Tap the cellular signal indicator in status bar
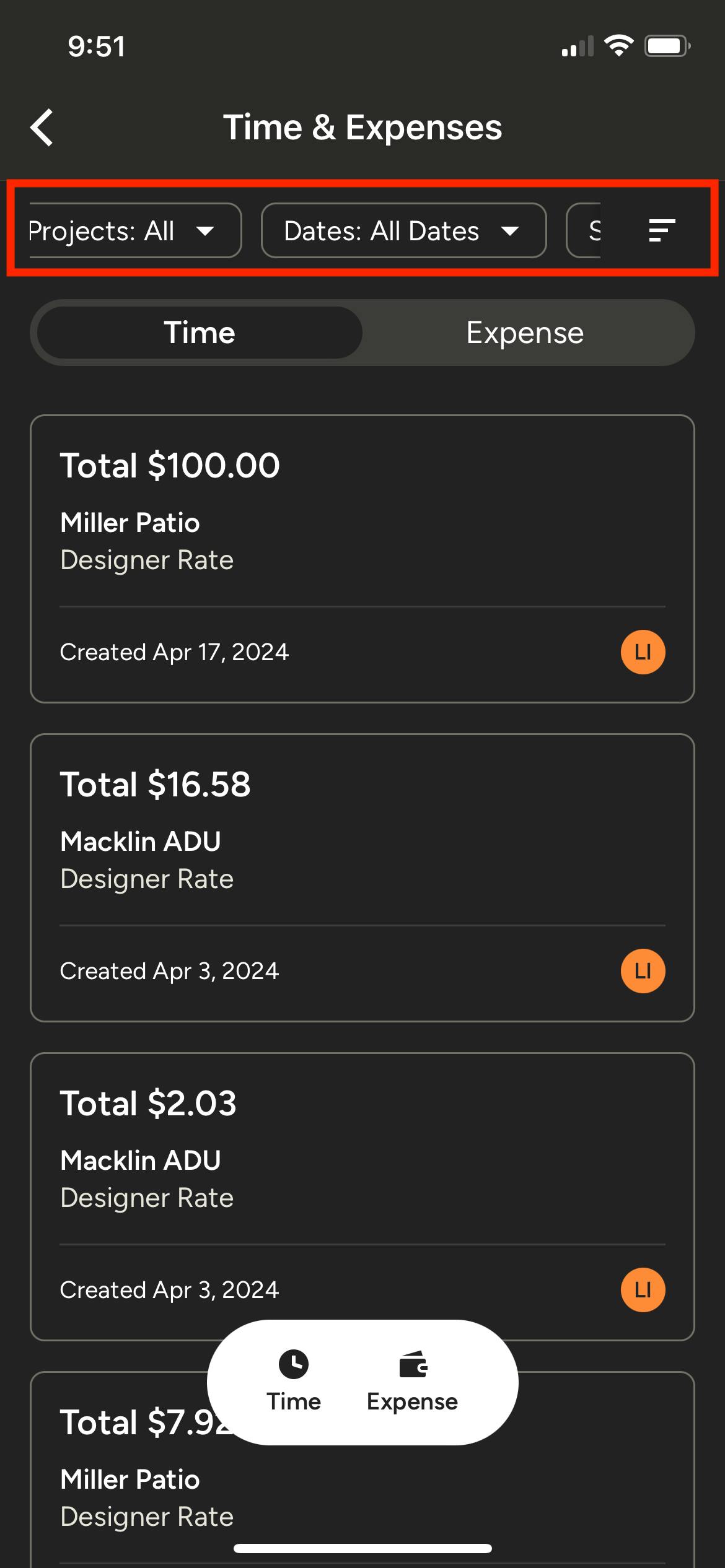This screenshot has height=1568, width=725. coord(578,45)
